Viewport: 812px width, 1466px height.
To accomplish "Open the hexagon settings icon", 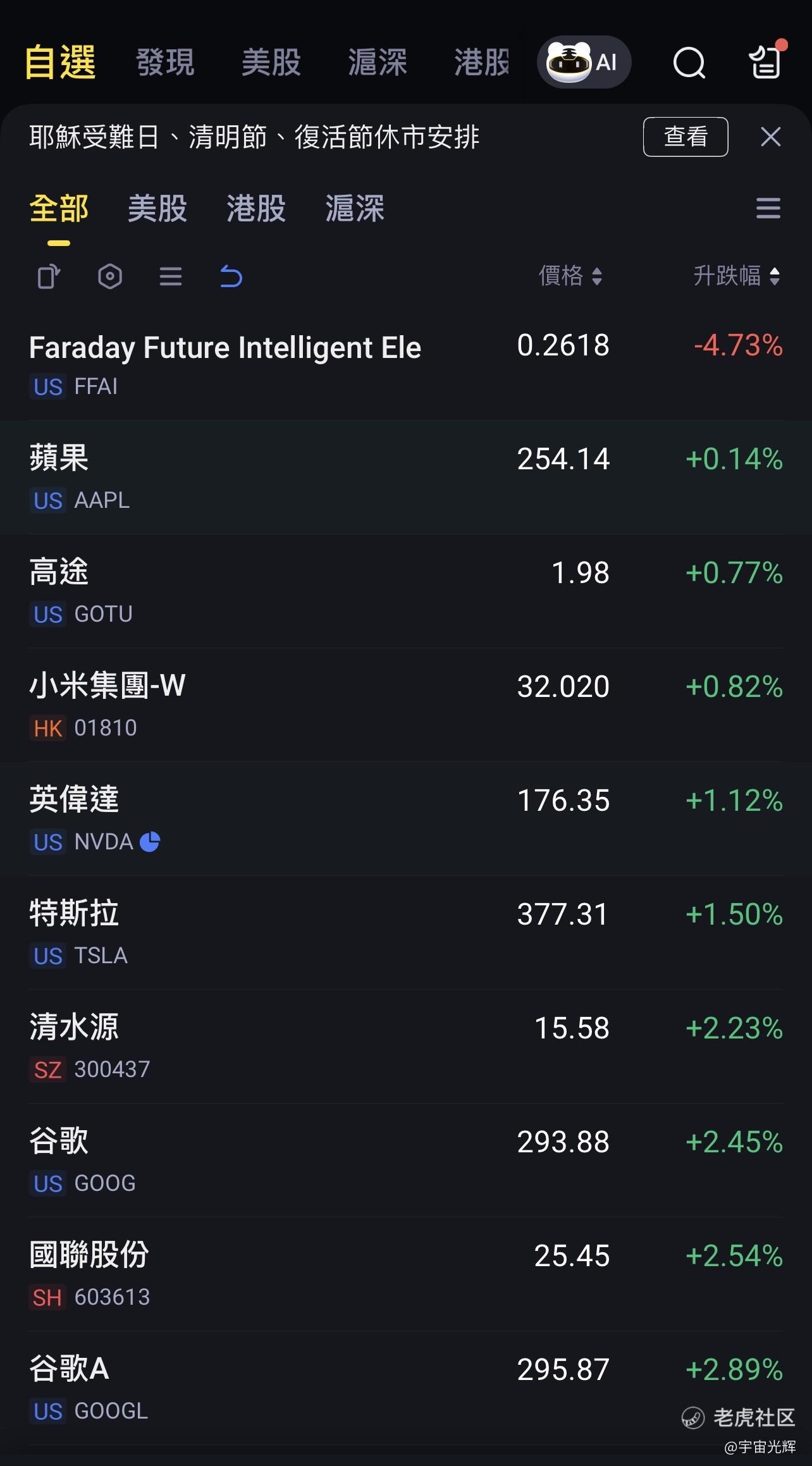I will point(110,276).
